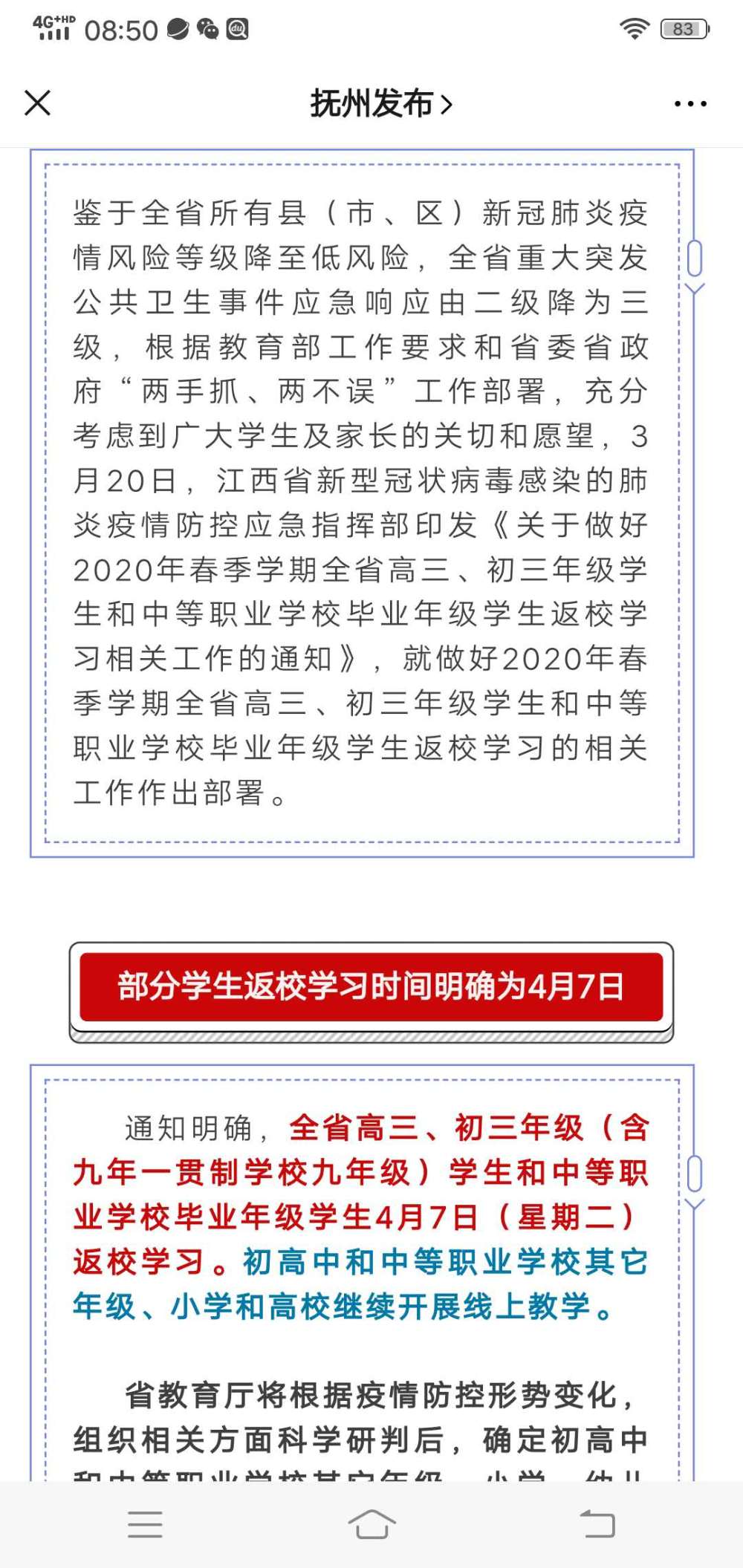Open the three-dot overflow menu
This screenshot has height=1568, width=743.
click(690, 103)
